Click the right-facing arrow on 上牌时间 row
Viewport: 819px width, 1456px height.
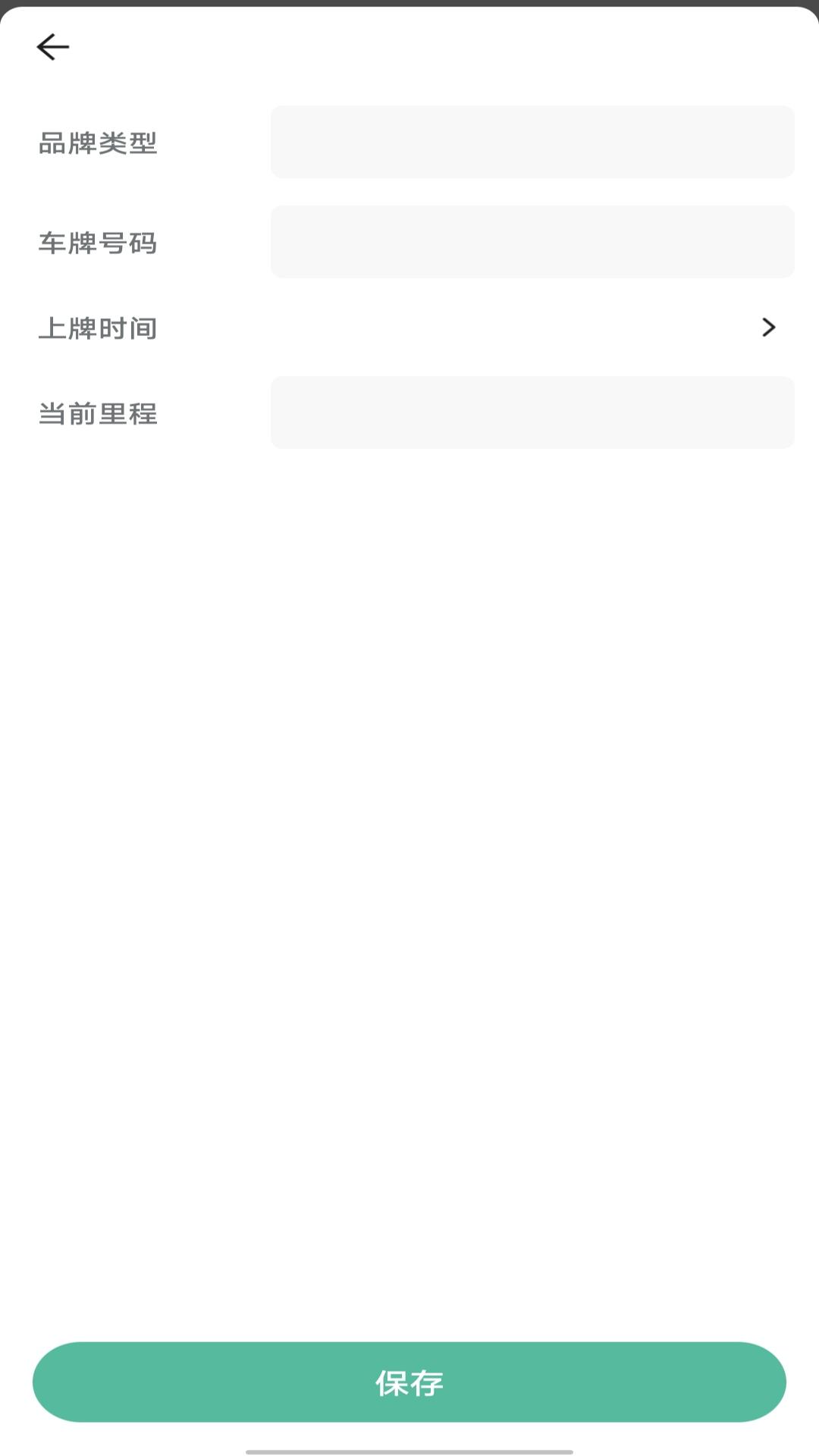[x=769, y=328]
